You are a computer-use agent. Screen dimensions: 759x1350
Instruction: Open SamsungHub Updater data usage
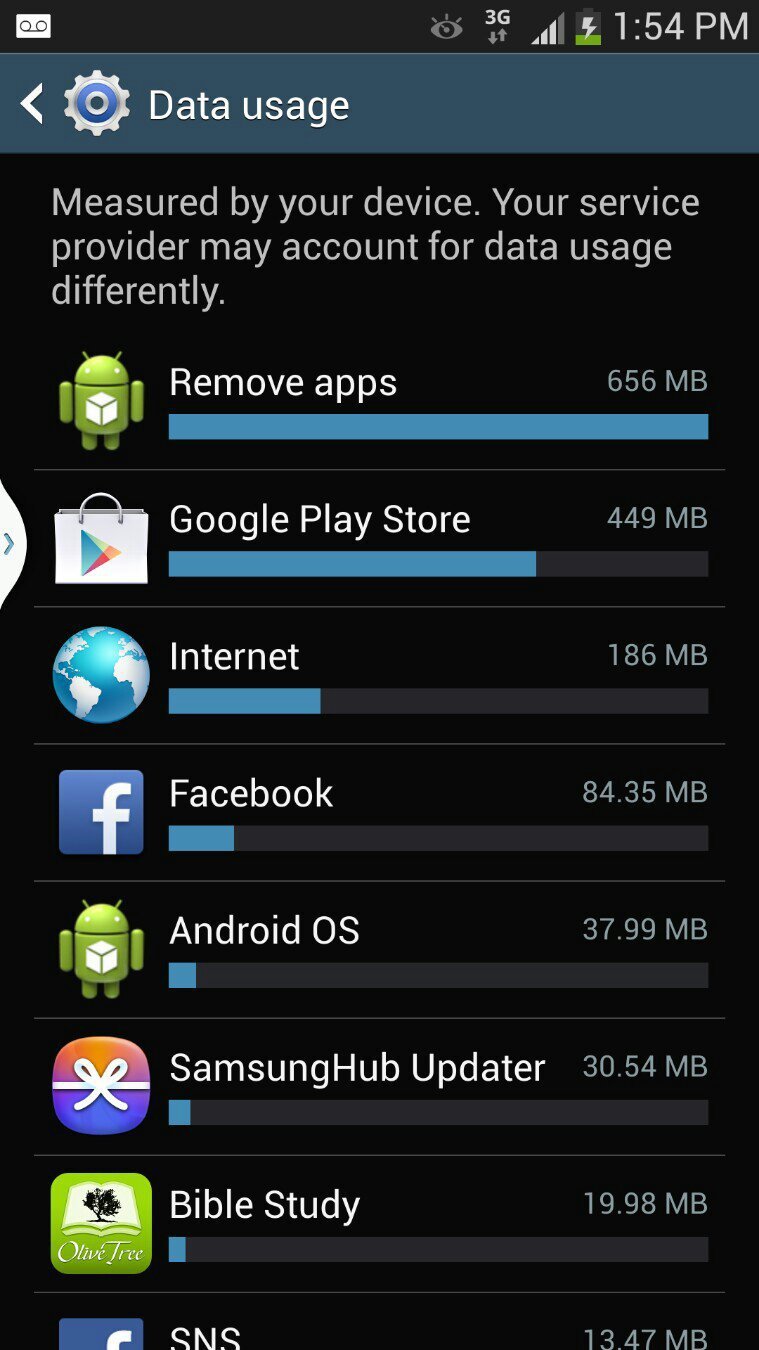click(380, 1087)
